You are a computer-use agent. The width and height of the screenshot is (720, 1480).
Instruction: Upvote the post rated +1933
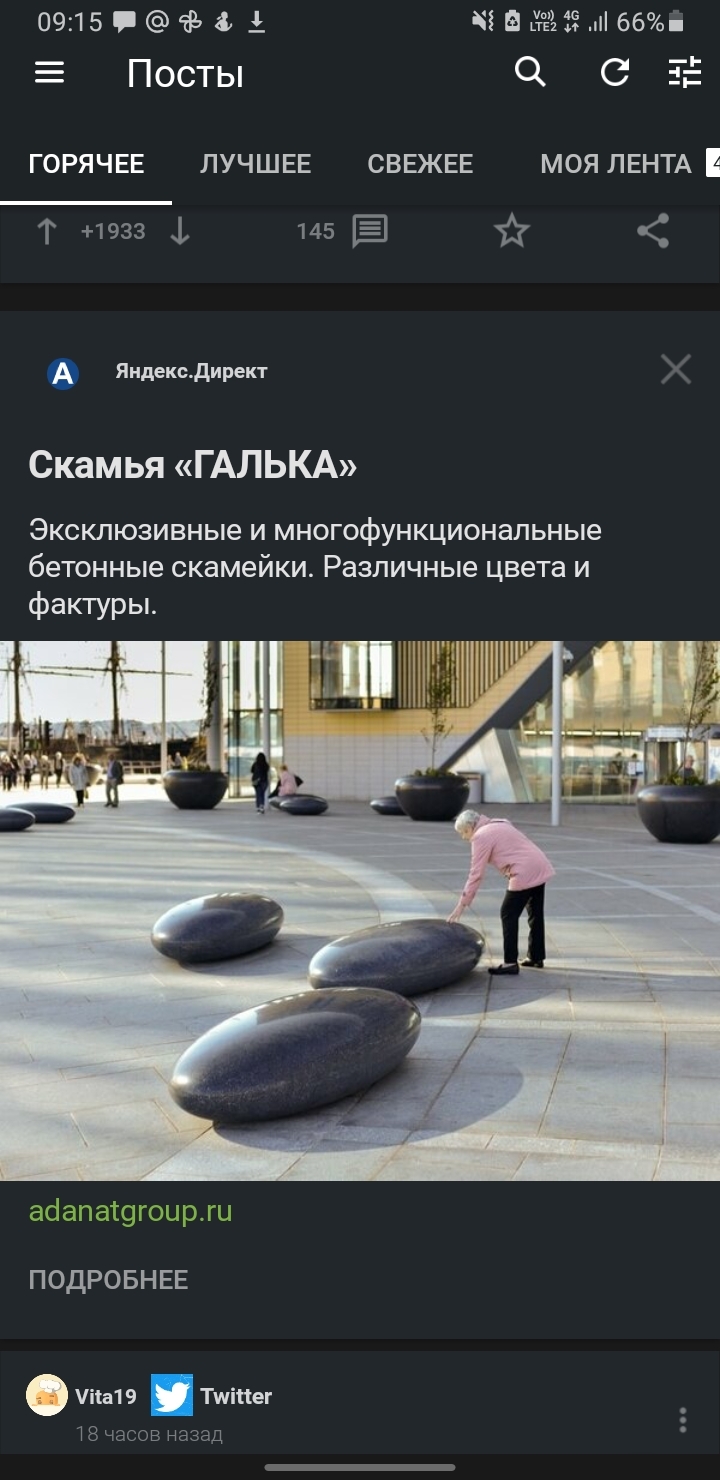click(x=47, y=232)
